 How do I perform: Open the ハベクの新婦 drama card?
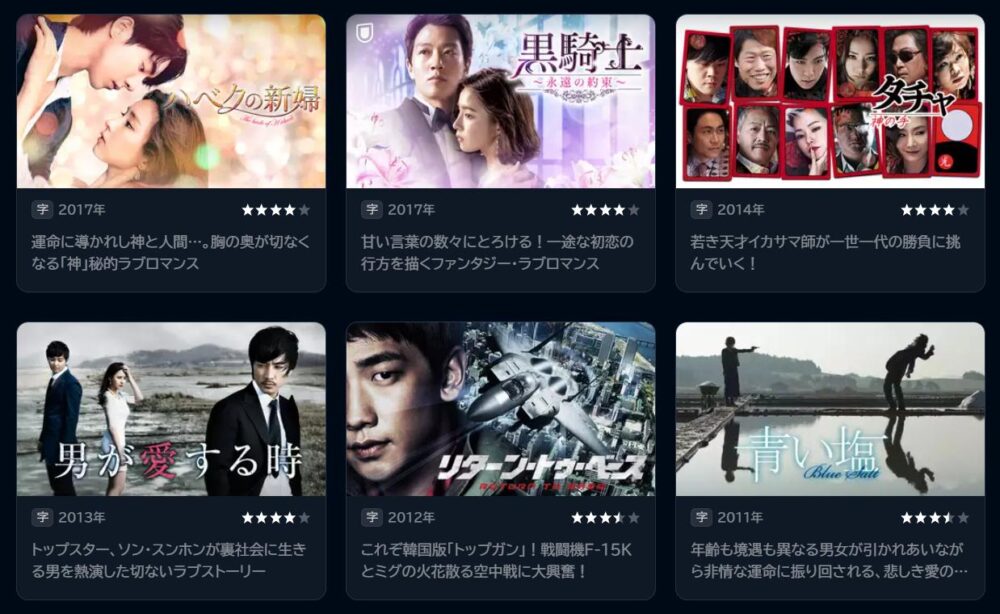coord(171,102)
